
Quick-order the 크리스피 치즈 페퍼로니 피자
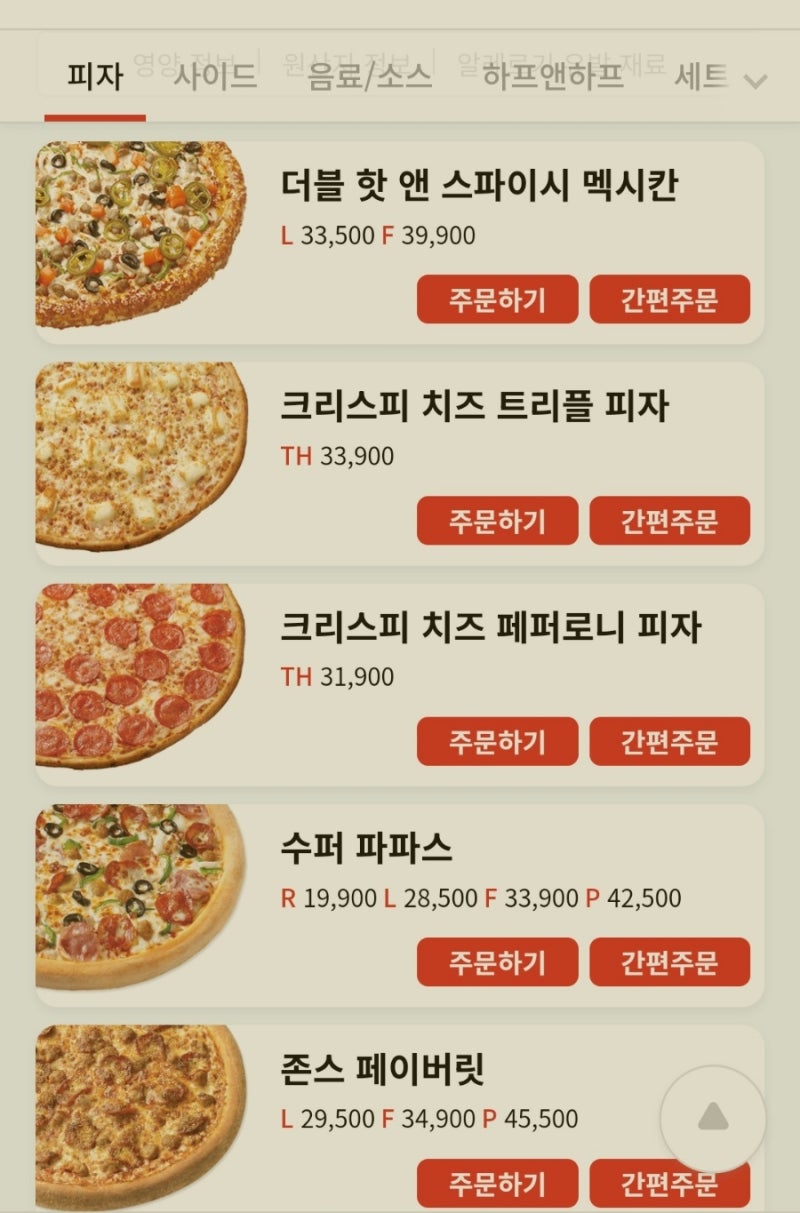[x=670, y=740]
